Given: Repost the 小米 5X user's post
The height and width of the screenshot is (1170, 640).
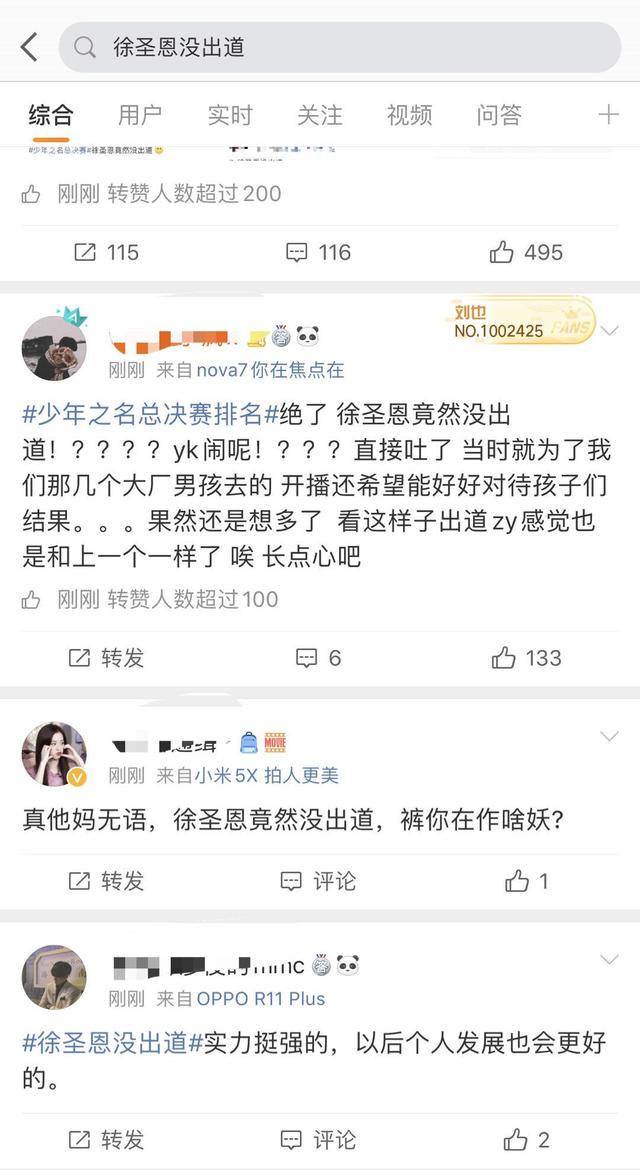Looking at the screenshot, I should tap(106, 881).
